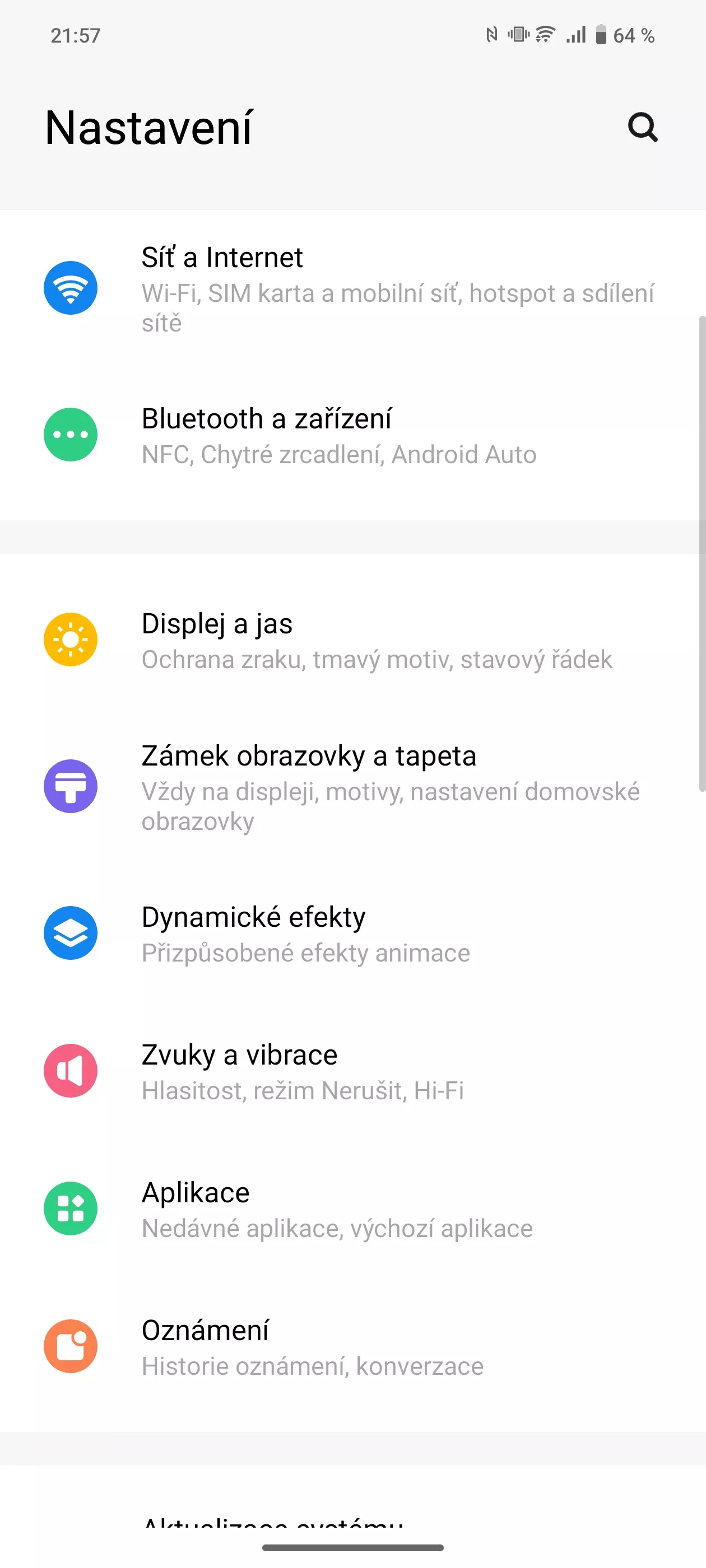Open Zvuky a vibrace settings

352,1071
